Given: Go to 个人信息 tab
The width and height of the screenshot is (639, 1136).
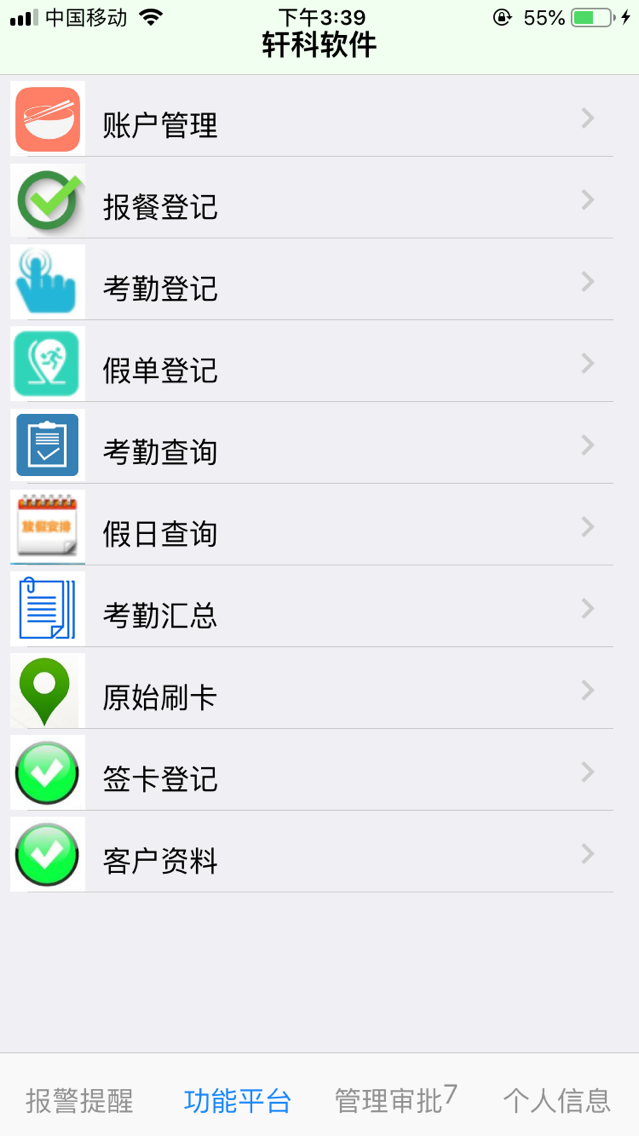Looking at the screenshot, I should point(557,1100).
